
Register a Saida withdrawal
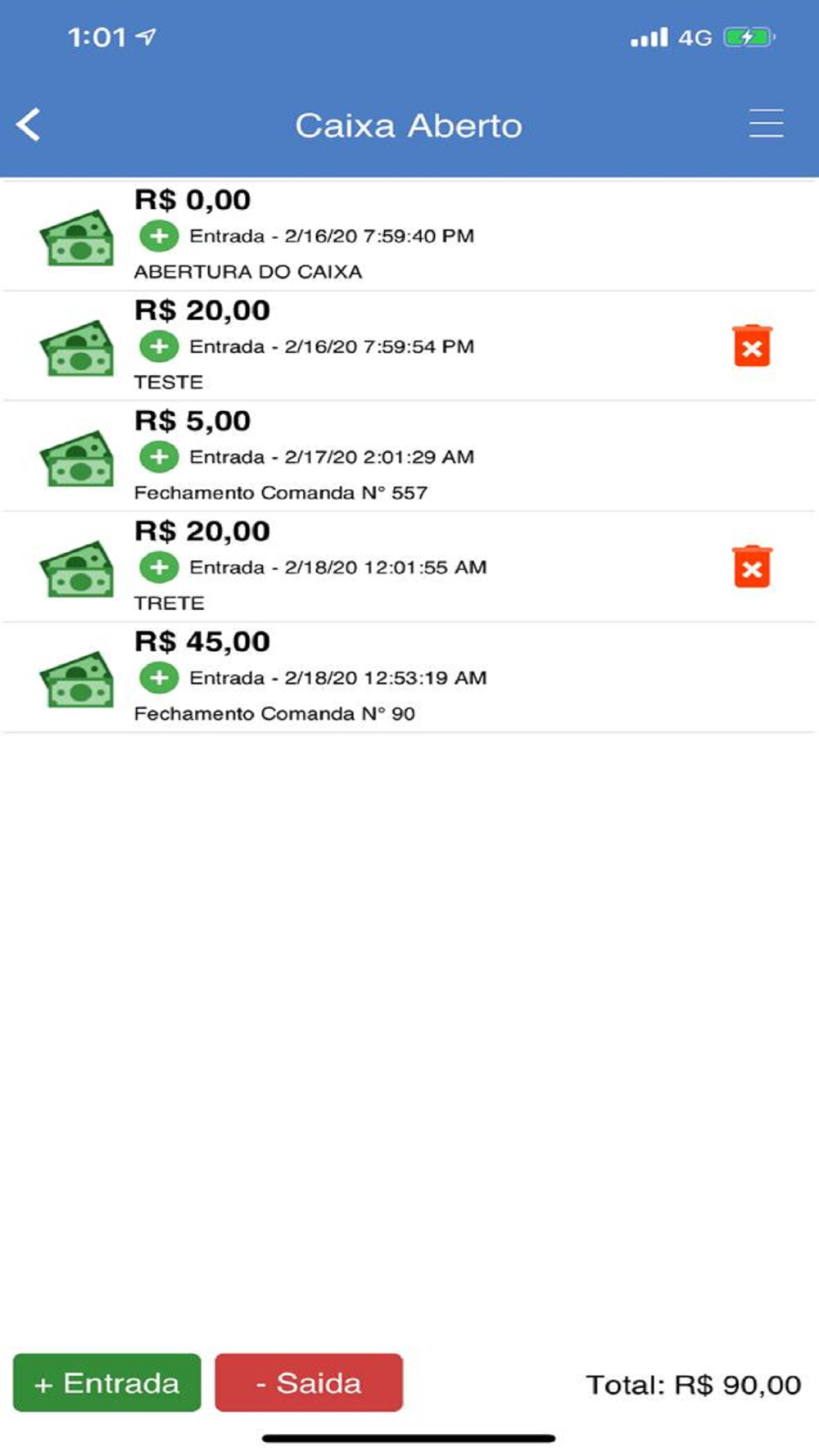coord(309,1383)
